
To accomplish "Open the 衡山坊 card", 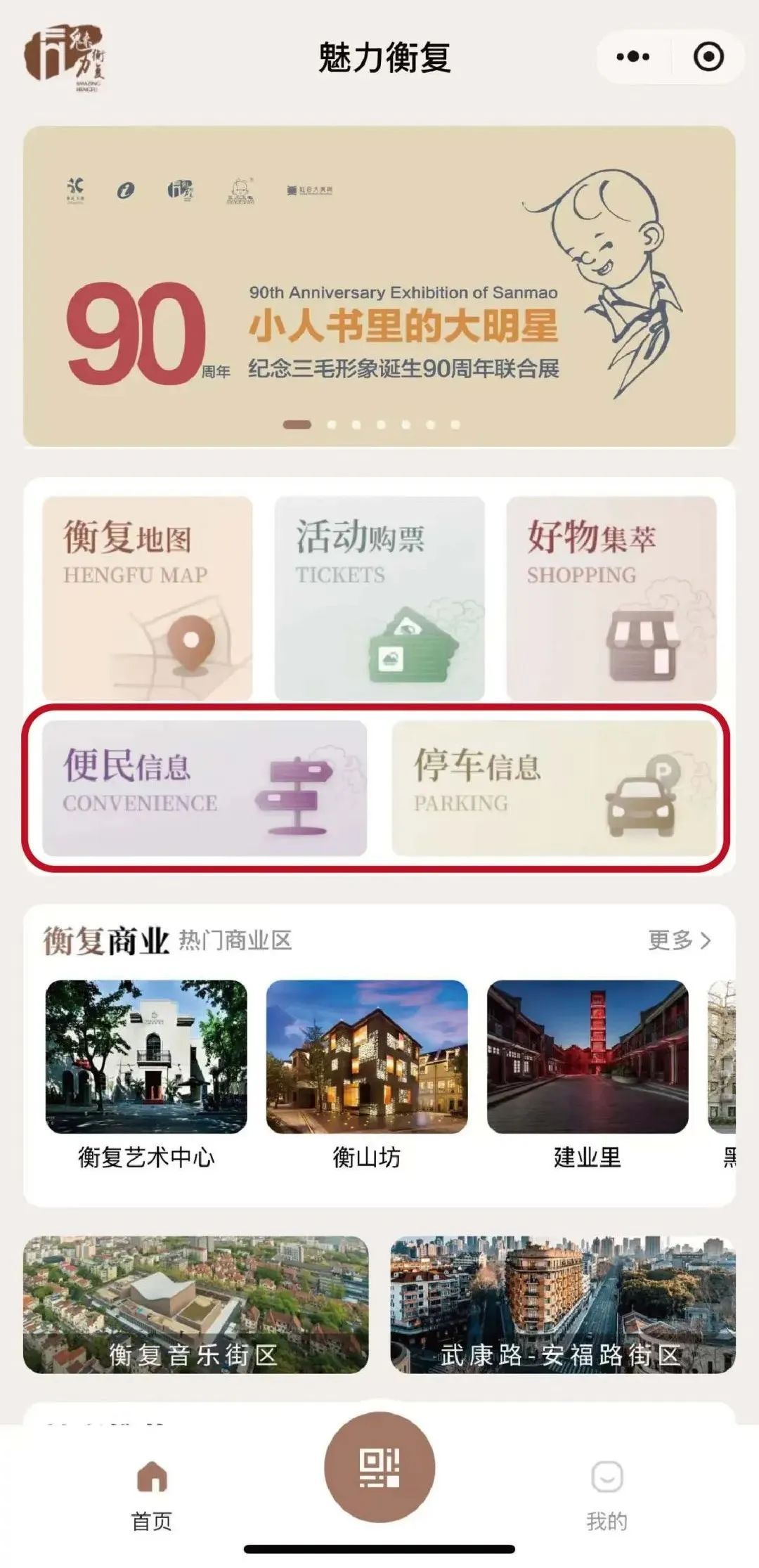I will coord(367,1073).
